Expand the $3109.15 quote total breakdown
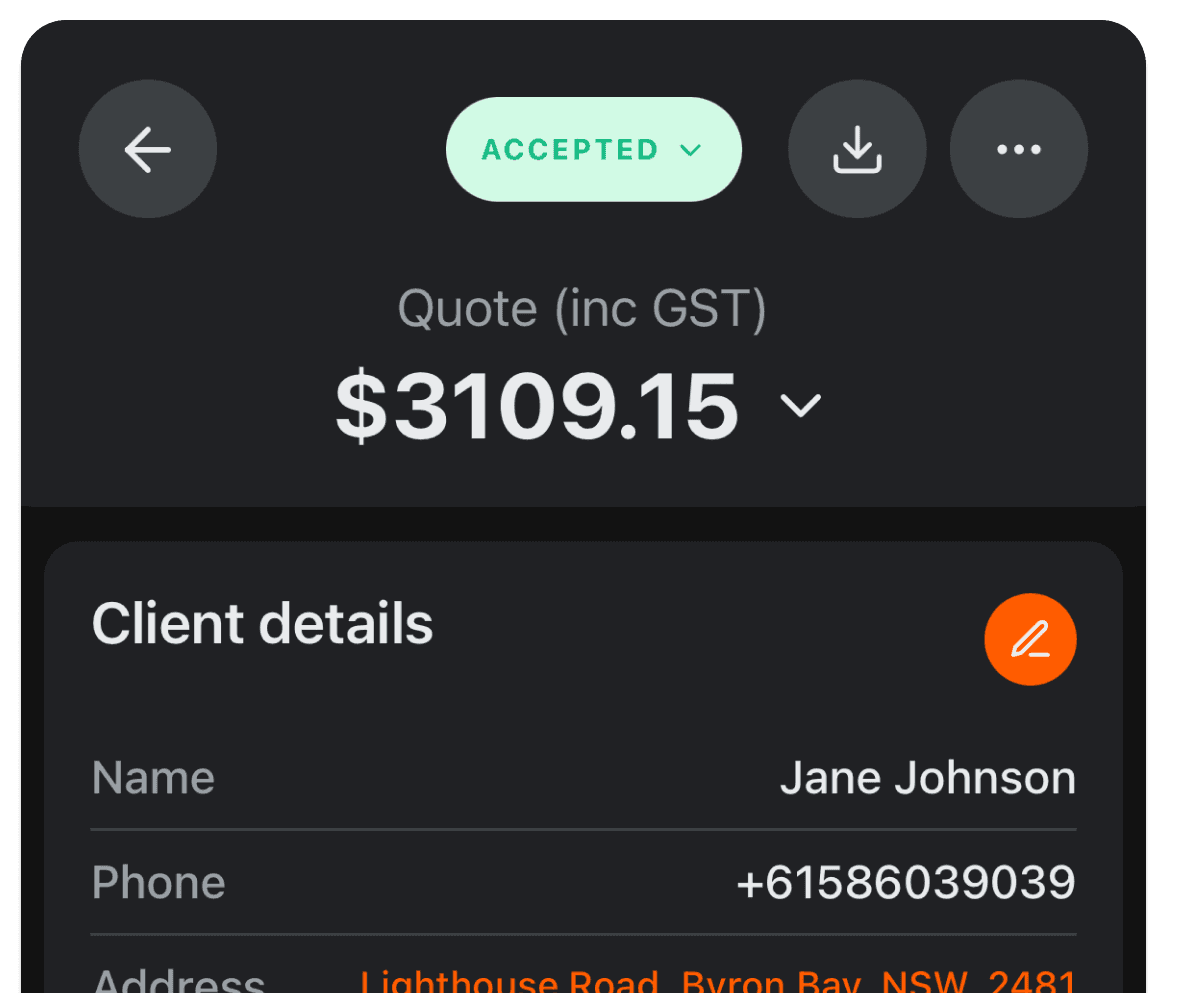 pyautogui.click(x=800, y=405)
